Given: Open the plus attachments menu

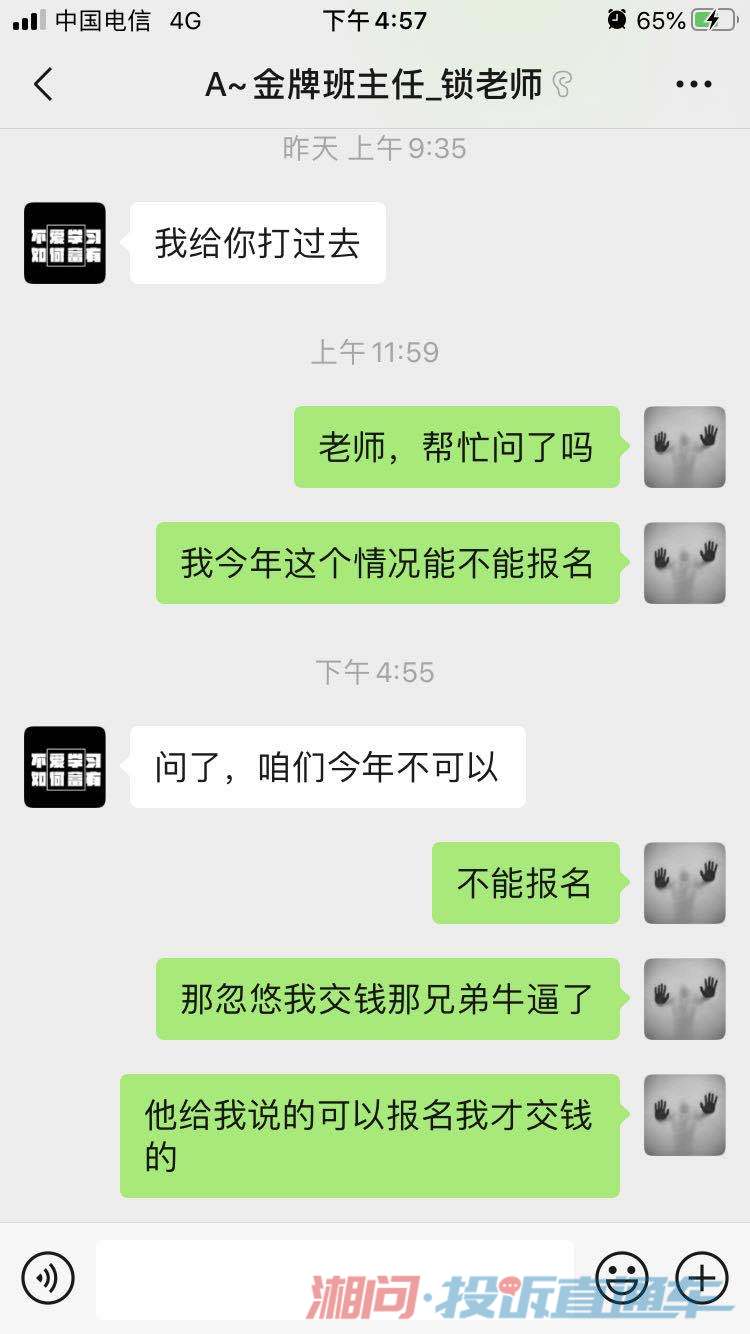Looking at the screenshot, I should coord(702,1277).
